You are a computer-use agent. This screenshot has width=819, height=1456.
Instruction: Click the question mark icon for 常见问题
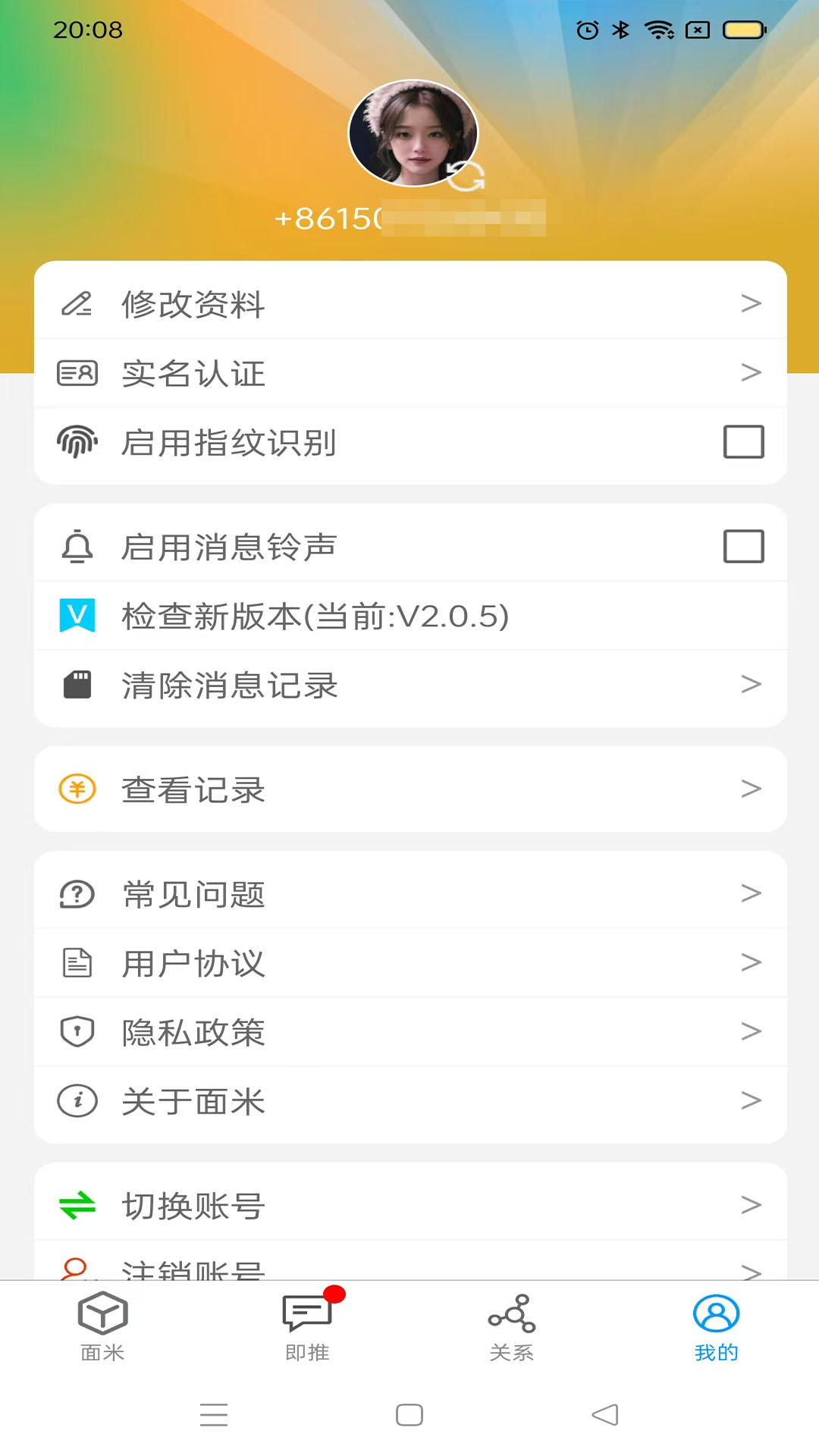point(76,893)
